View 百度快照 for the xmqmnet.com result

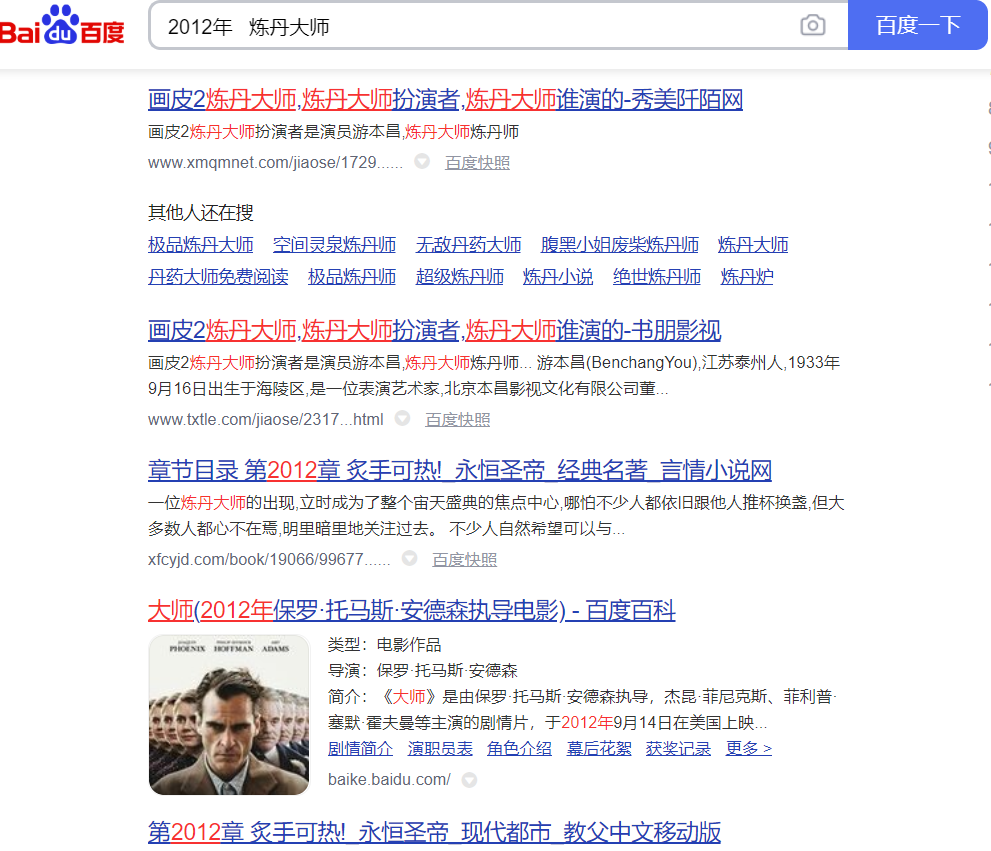coord(477,163)
